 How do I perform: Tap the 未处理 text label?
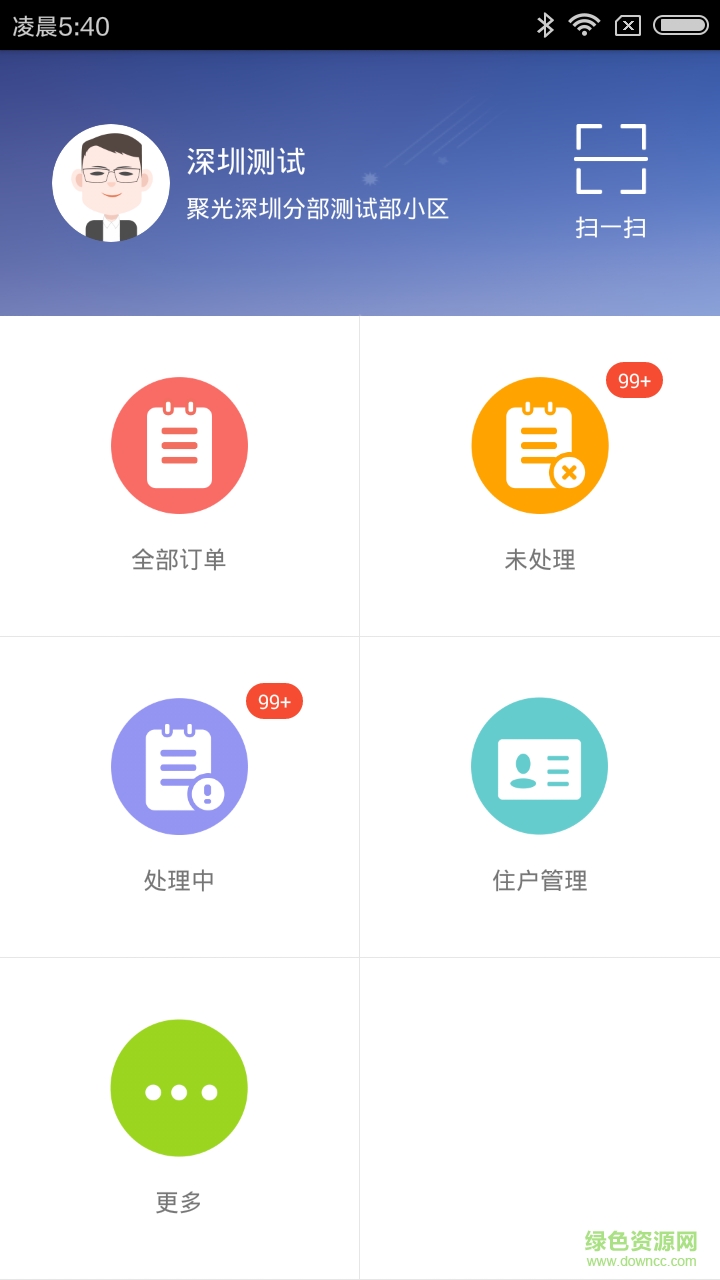point(539,560)
